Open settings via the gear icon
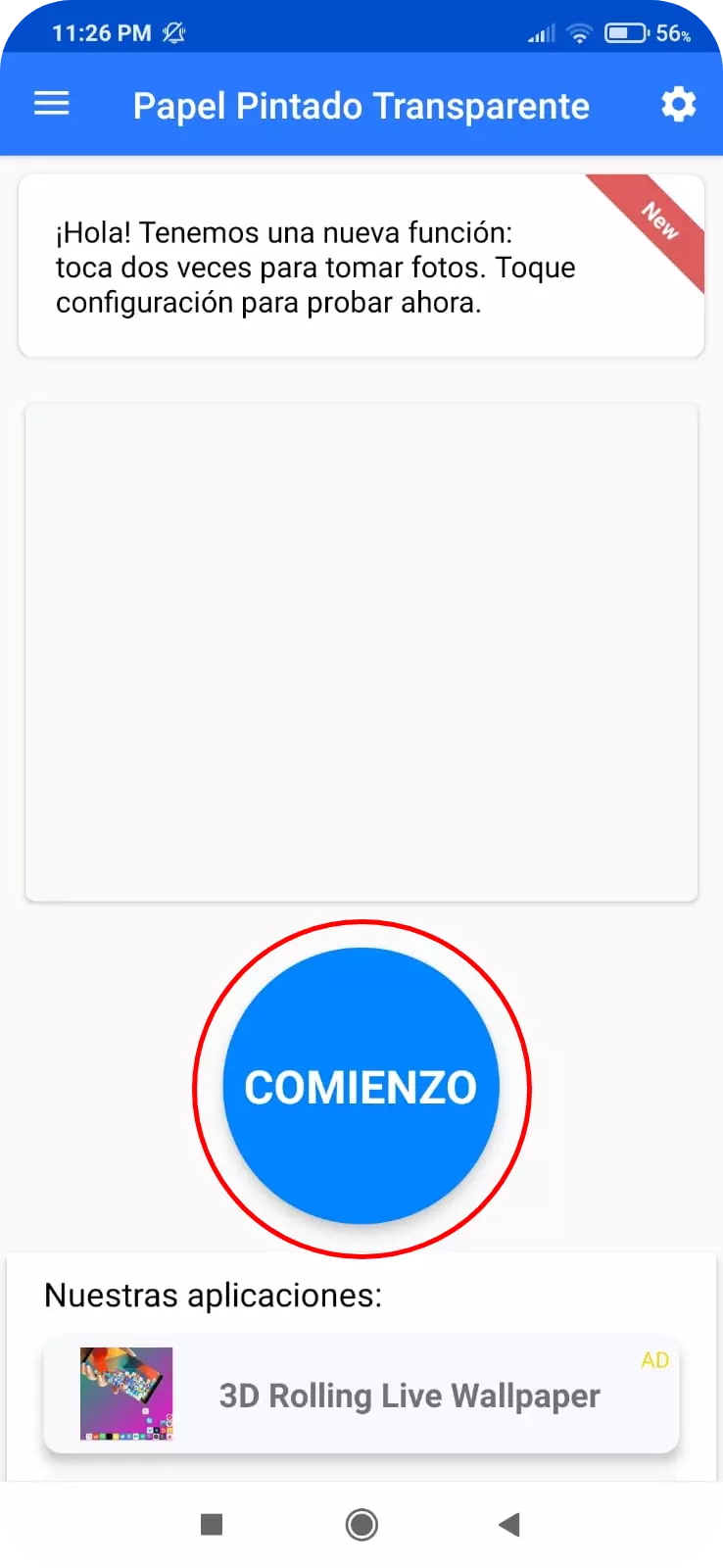This screenshot has width=723, height=1568. (x=678, y=104)
